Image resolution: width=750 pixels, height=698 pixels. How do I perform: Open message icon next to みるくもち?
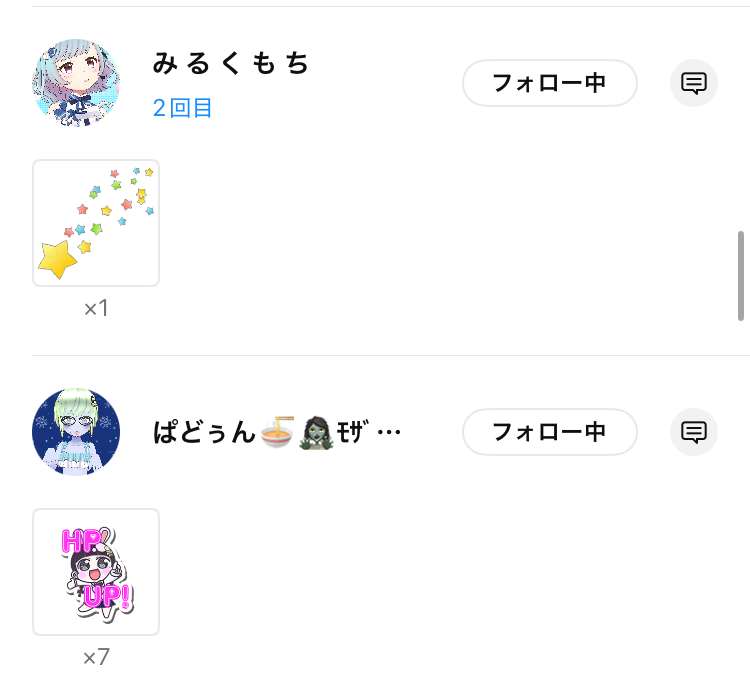[x=694, y=83]
